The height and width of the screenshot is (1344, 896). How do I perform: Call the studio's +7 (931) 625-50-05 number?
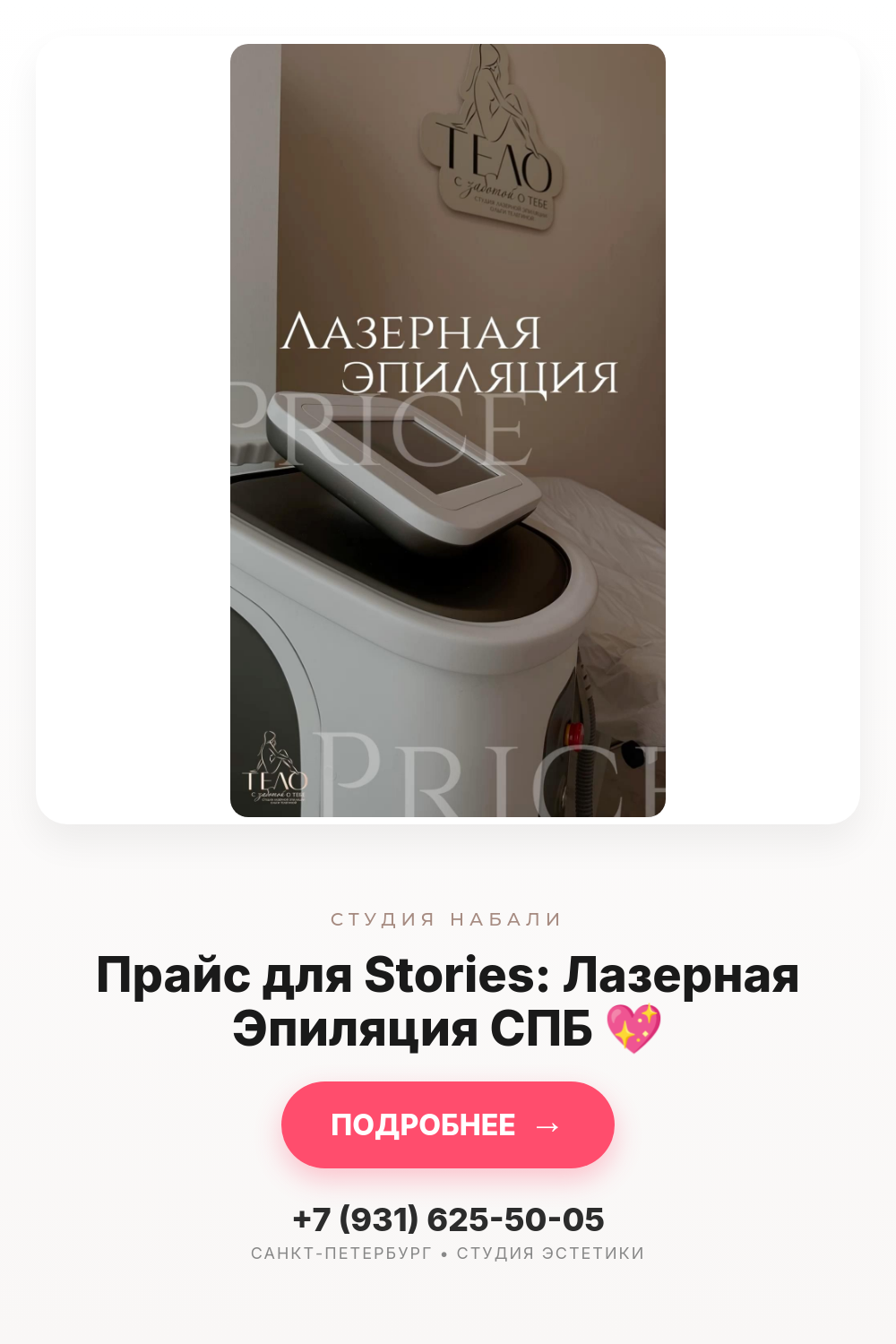pos(448,1219)
